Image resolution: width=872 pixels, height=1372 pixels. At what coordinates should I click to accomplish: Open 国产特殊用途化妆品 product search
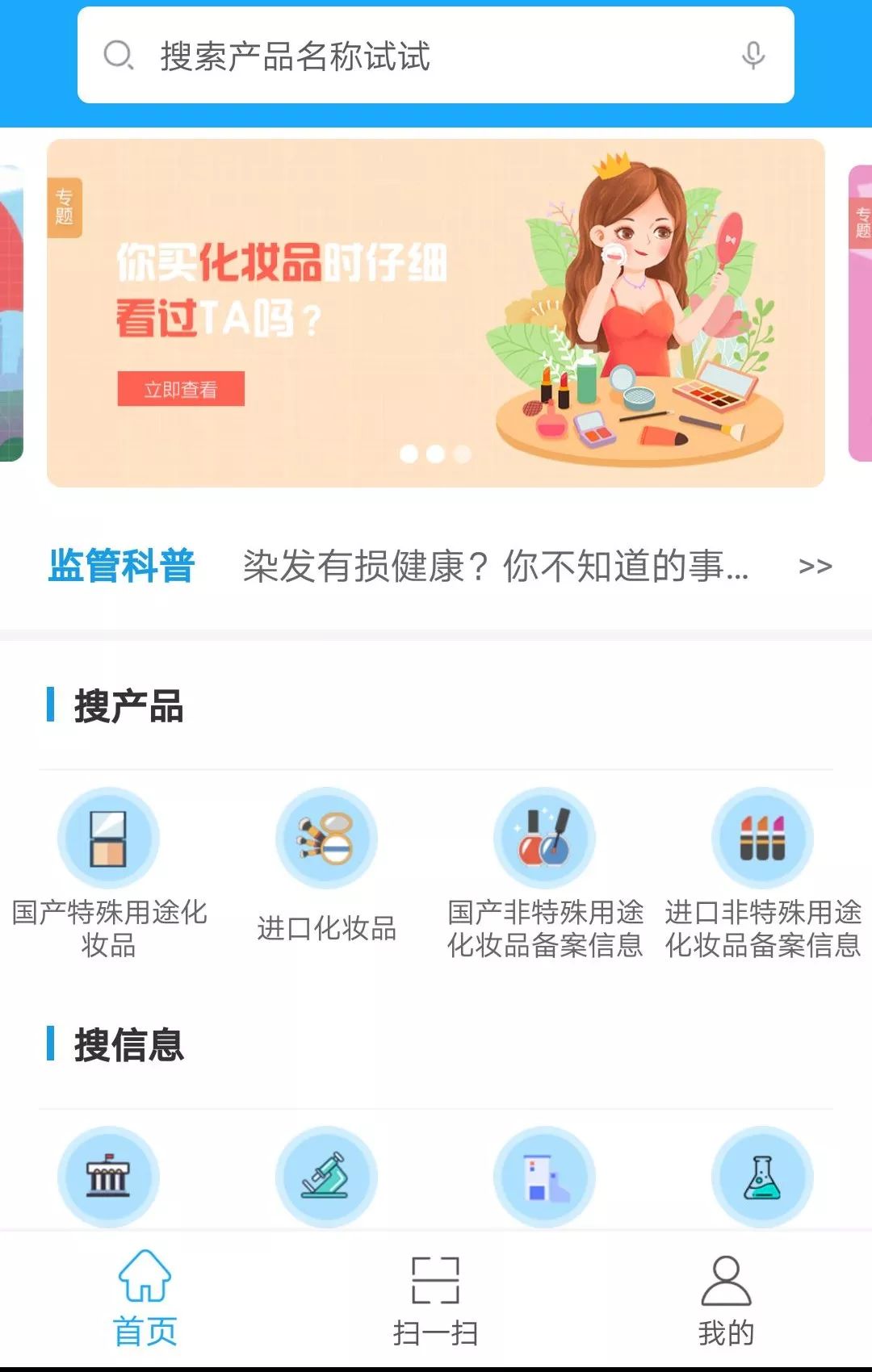point(109,839)
